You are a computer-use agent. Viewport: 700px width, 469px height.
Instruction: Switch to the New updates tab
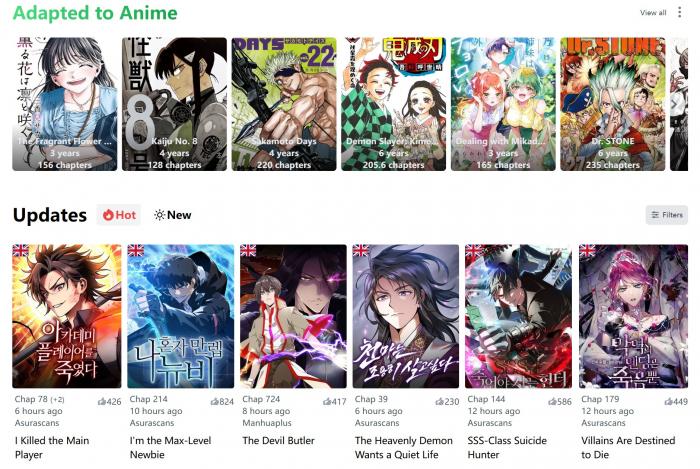point(172,215)
